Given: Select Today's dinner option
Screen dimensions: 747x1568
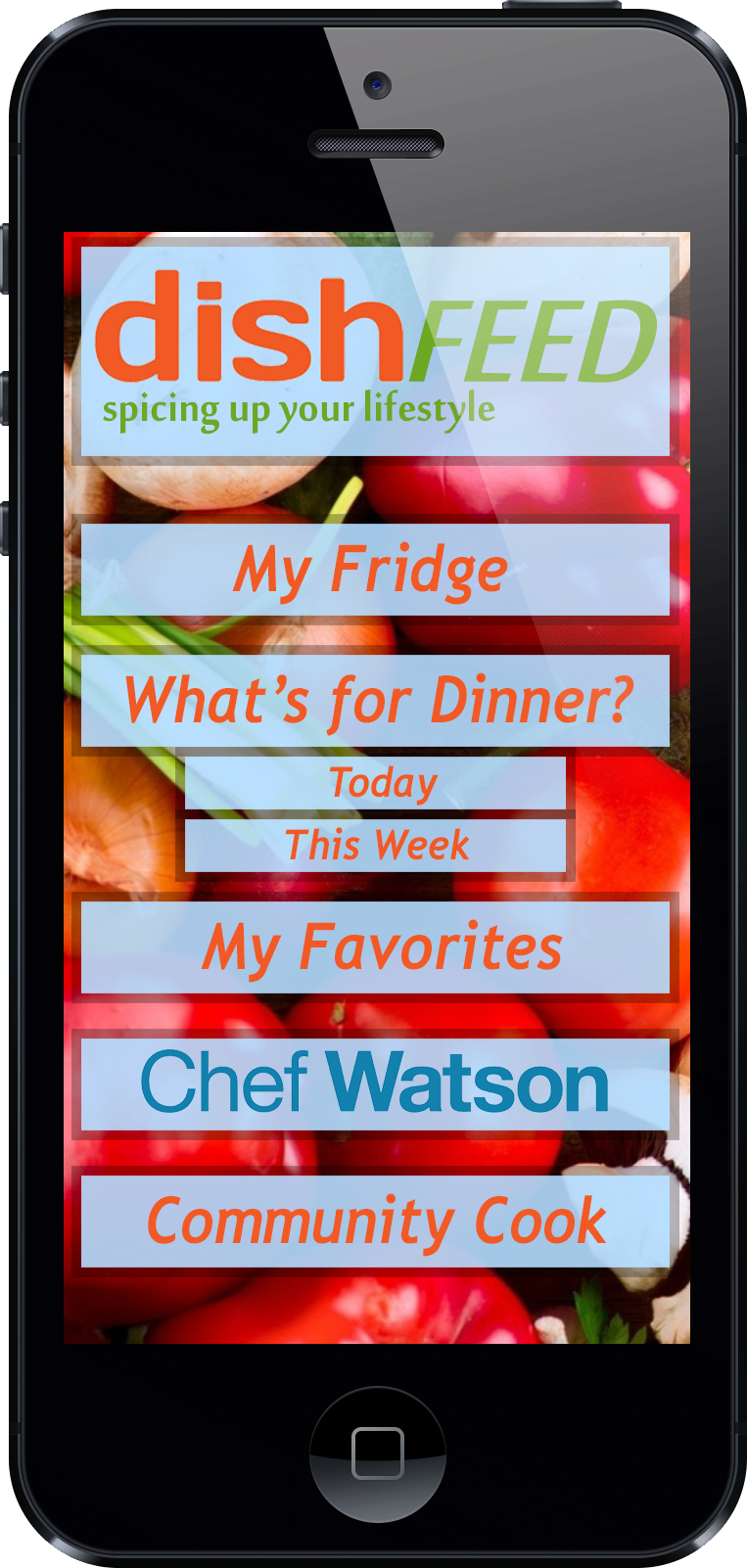Looking at the screenshot, I should (x=375, y=783).
